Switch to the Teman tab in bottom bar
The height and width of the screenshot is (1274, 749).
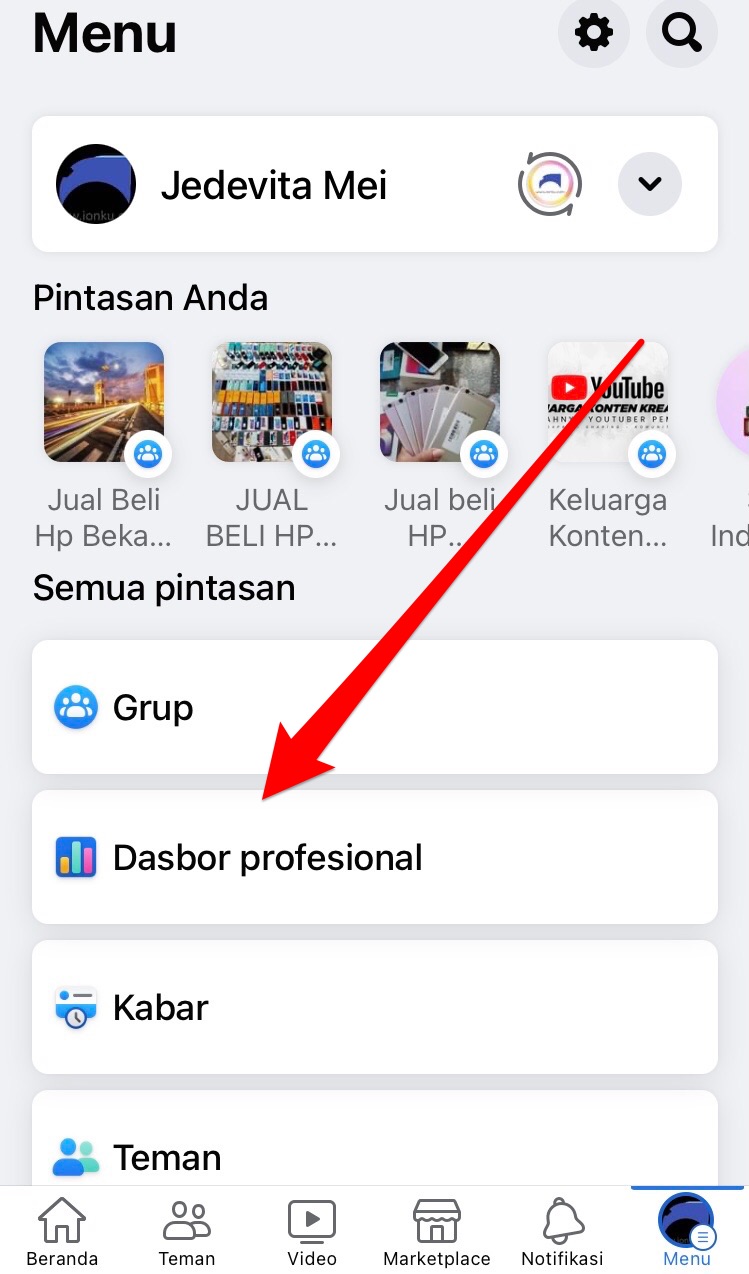(x=187, y=1232)
